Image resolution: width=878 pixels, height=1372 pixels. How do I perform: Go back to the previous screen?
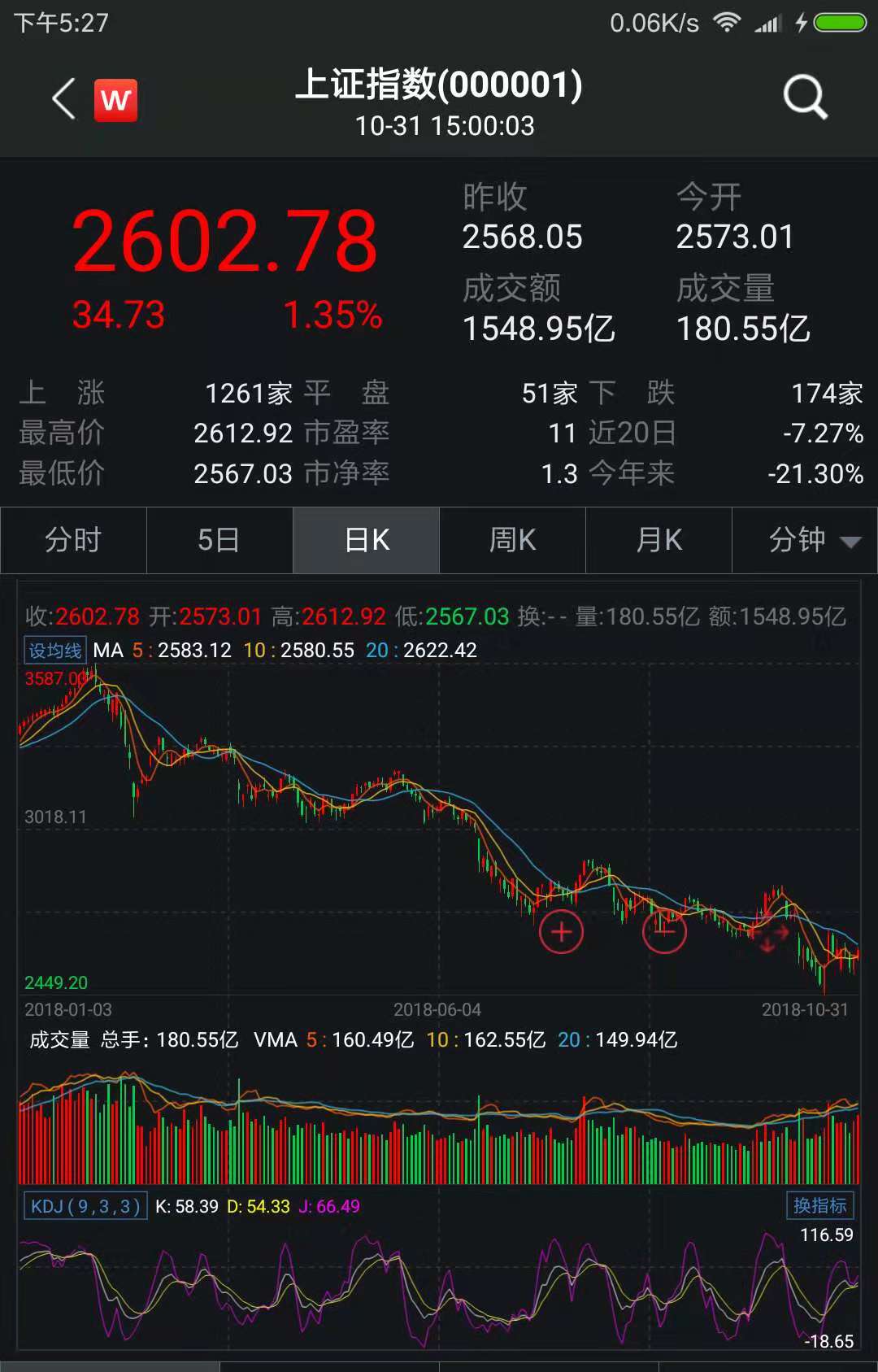(x=63, y=100)
